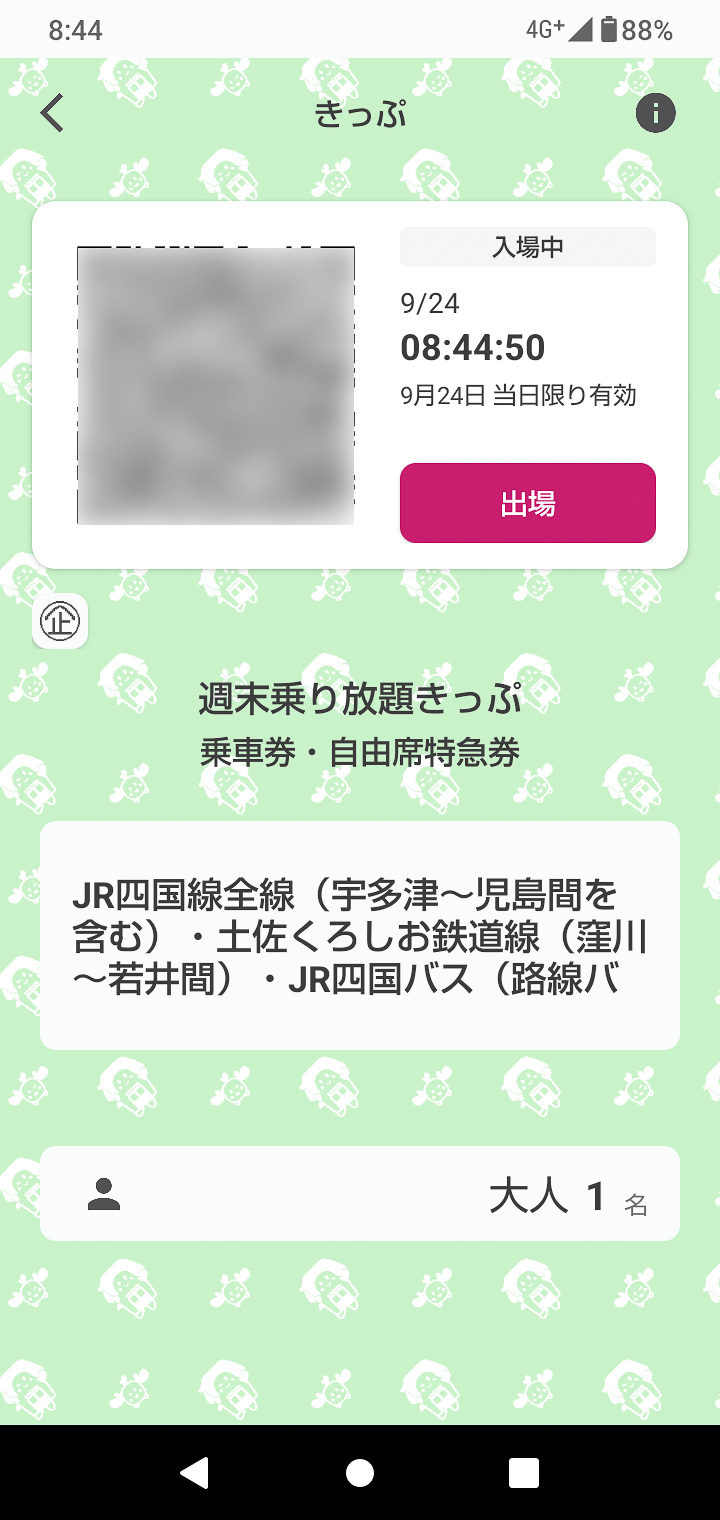Tap the 入場中 status badge
Screen dimensions: 720x1520
pos(527,246)
